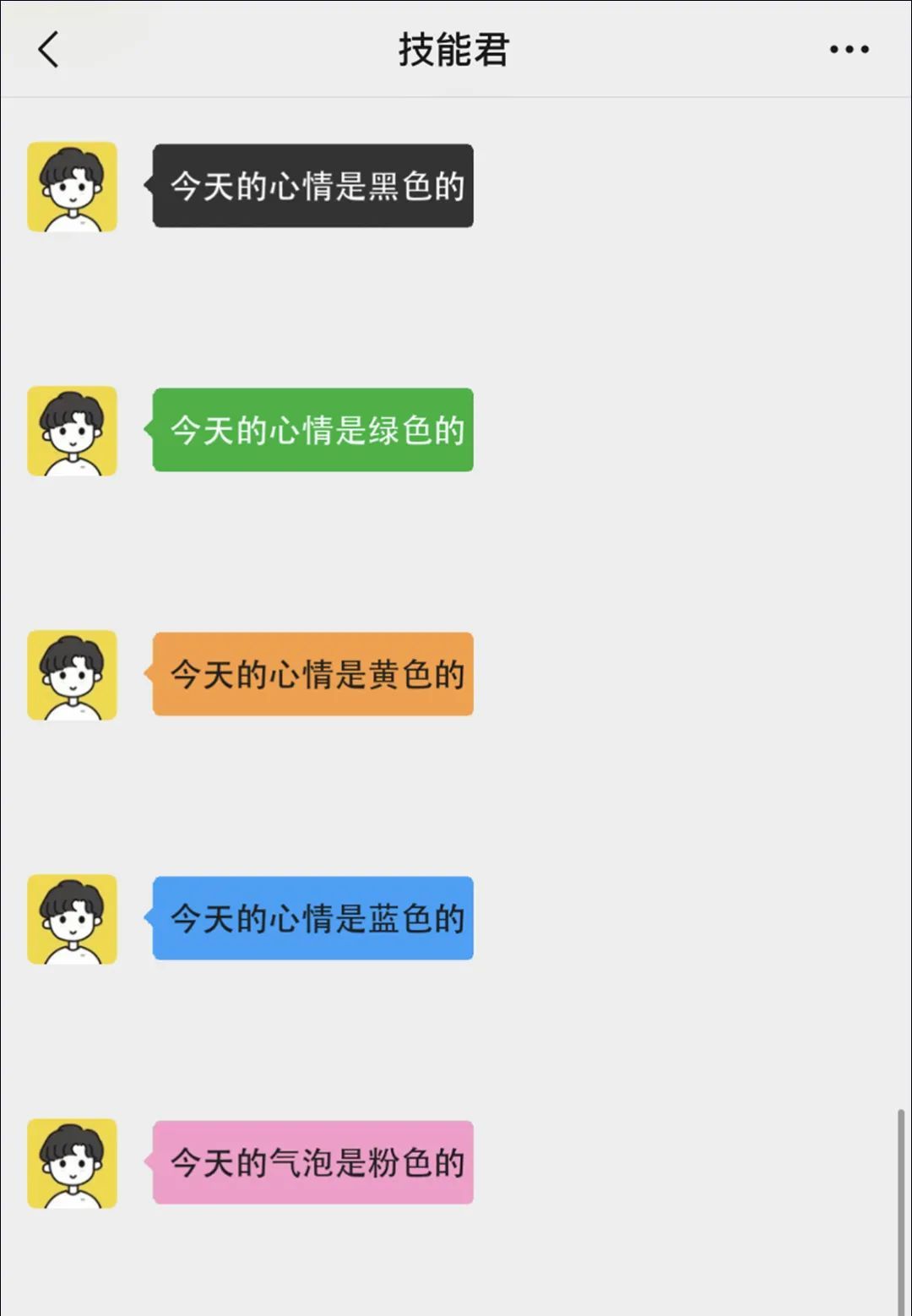912x1316 pixels.
Task: Tap the pink bubble at the bottom
Action: pos(312,1163)
